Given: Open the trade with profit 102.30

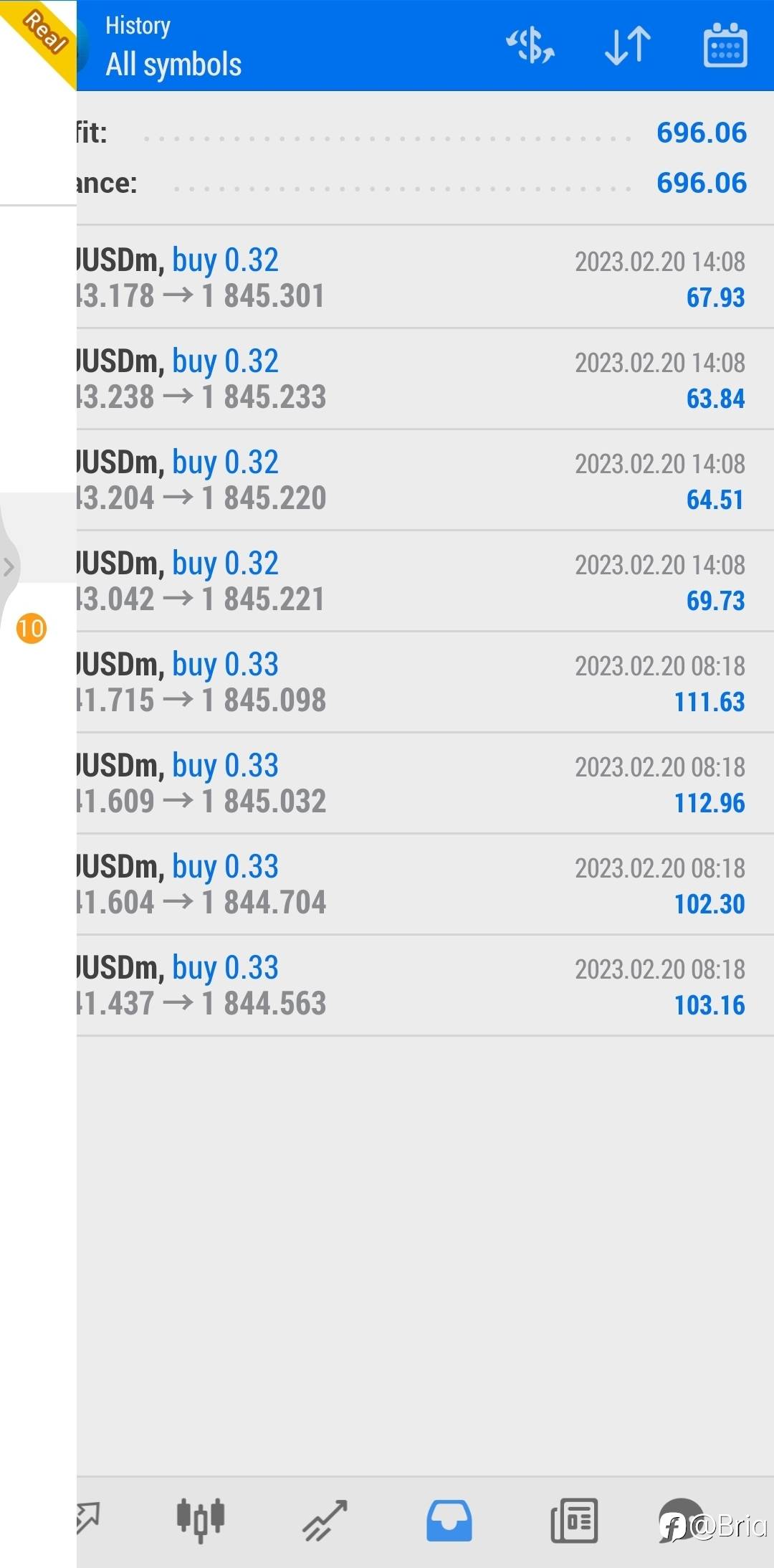Looking at the screenshot, I should pos(425,884).
